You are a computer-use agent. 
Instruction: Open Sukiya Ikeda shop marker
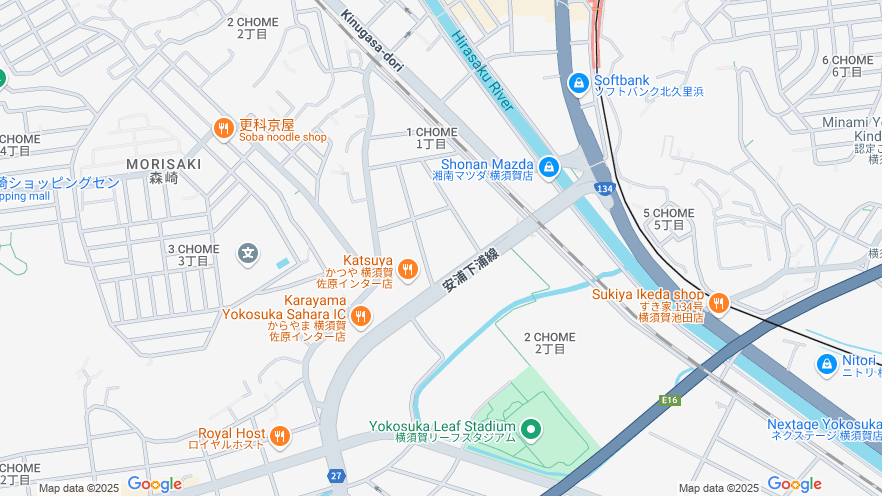point(718,302)
